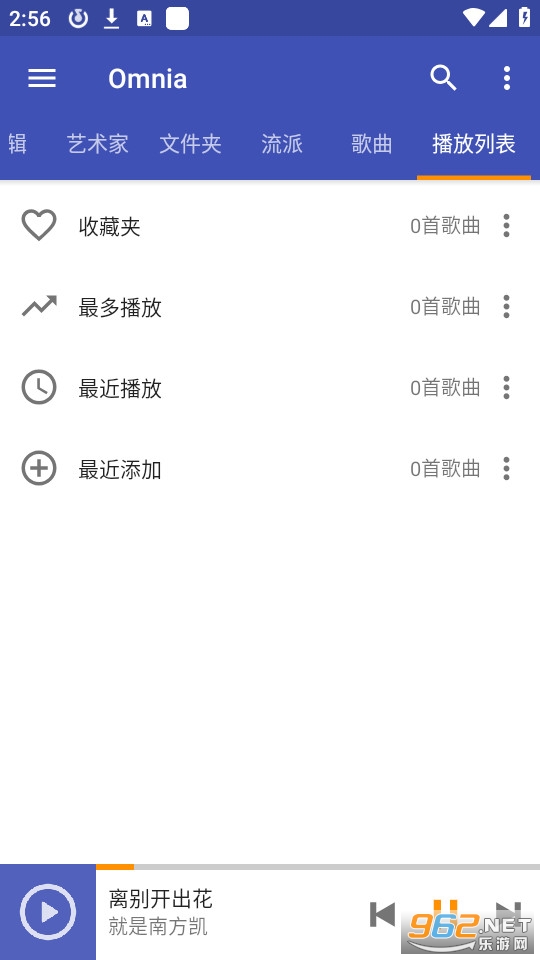This screenshot has height=960, width=540.
Task: Open the app bar overflow menu
Action: tap(506, 78)
